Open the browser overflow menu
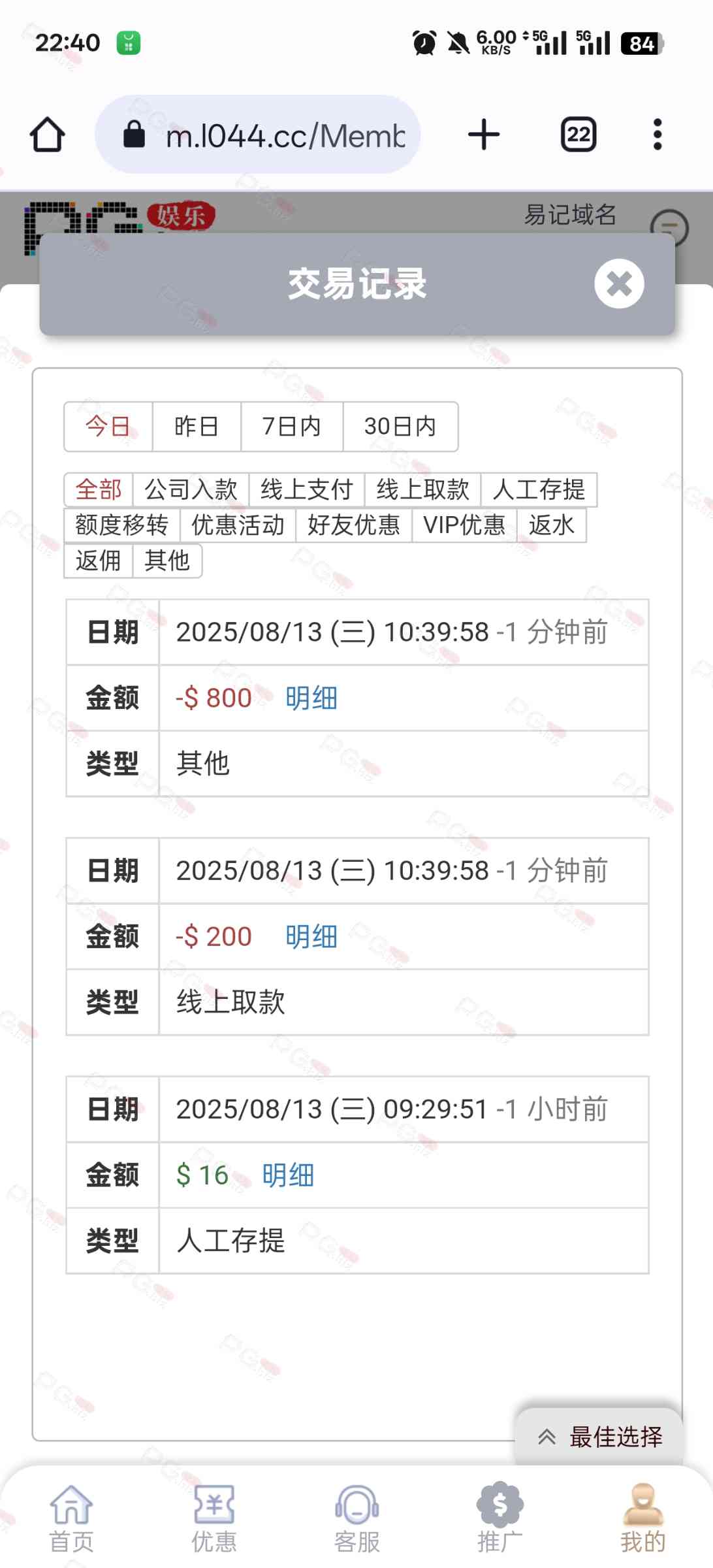 [657, 135]
